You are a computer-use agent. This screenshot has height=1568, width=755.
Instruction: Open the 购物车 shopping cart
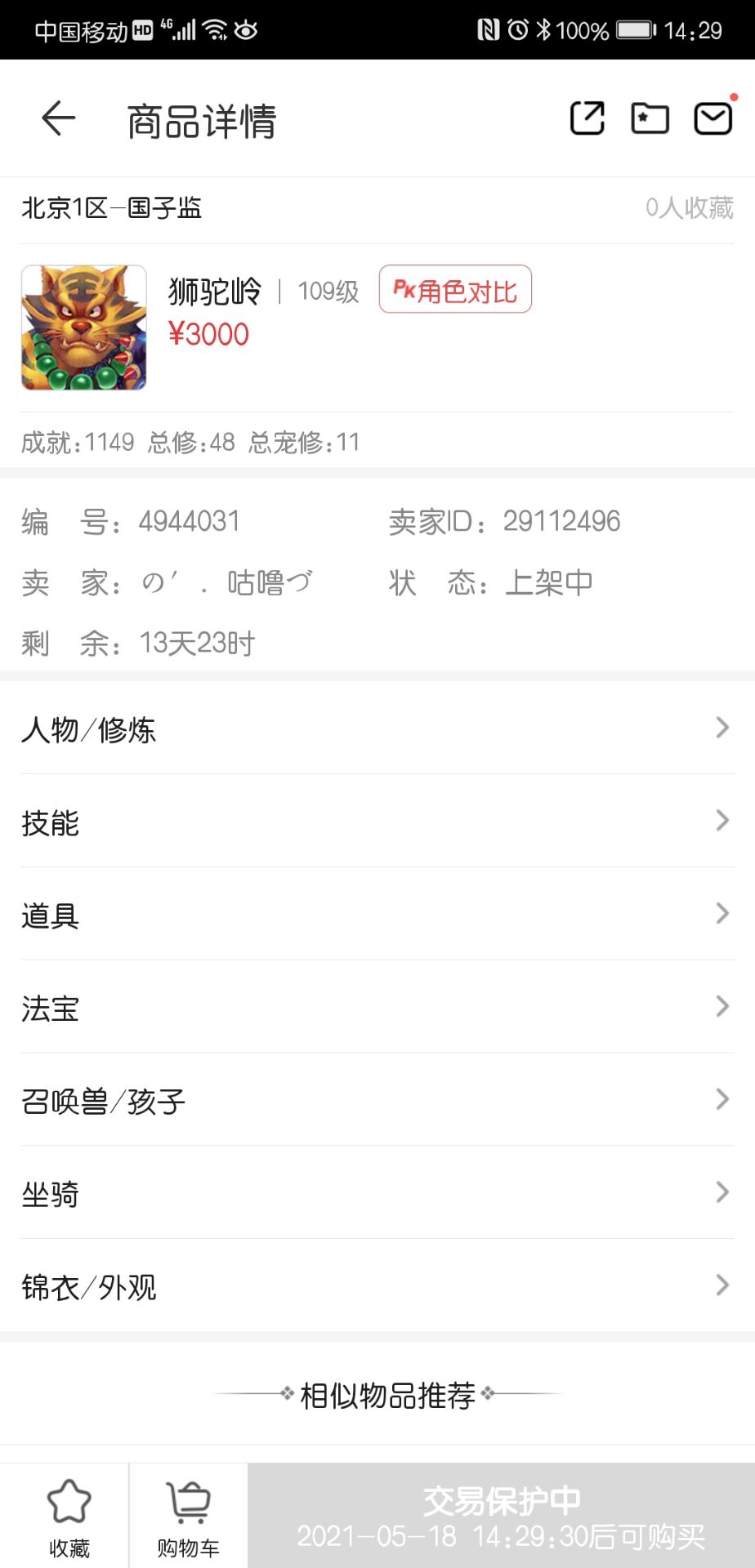[189, 1517]
